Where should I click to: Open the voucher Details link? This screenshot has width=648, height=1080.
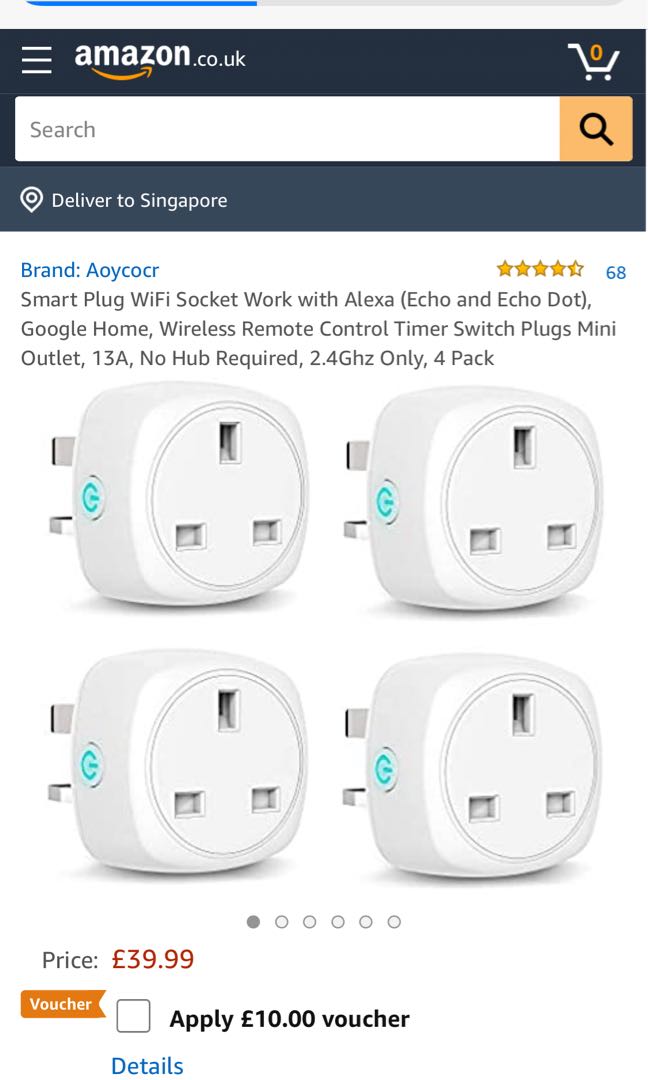click(x=147, y=1066)
